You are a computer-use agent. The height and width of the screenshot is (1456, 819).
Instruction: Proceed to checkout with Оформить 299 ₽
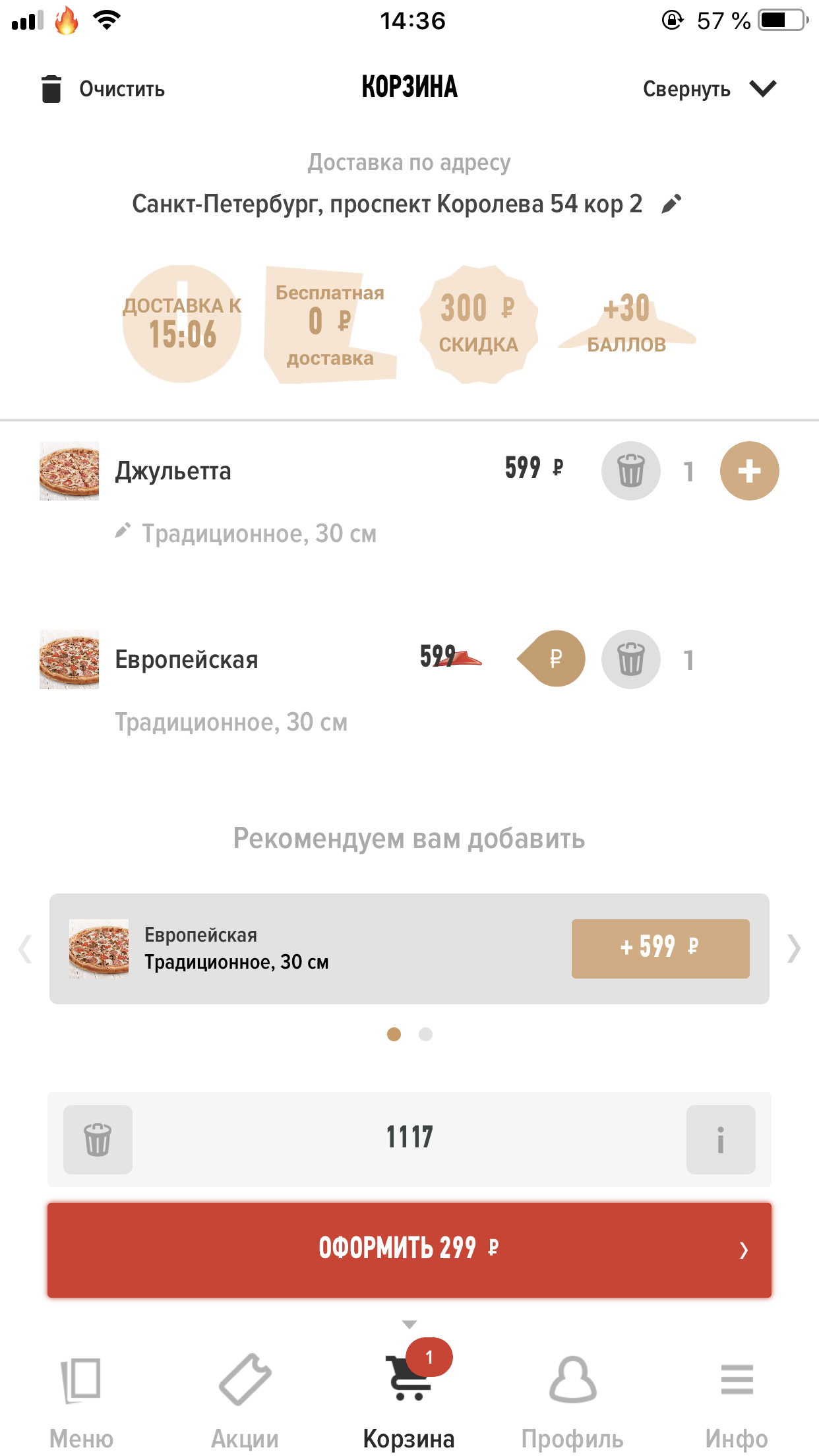pos(409,1250)
